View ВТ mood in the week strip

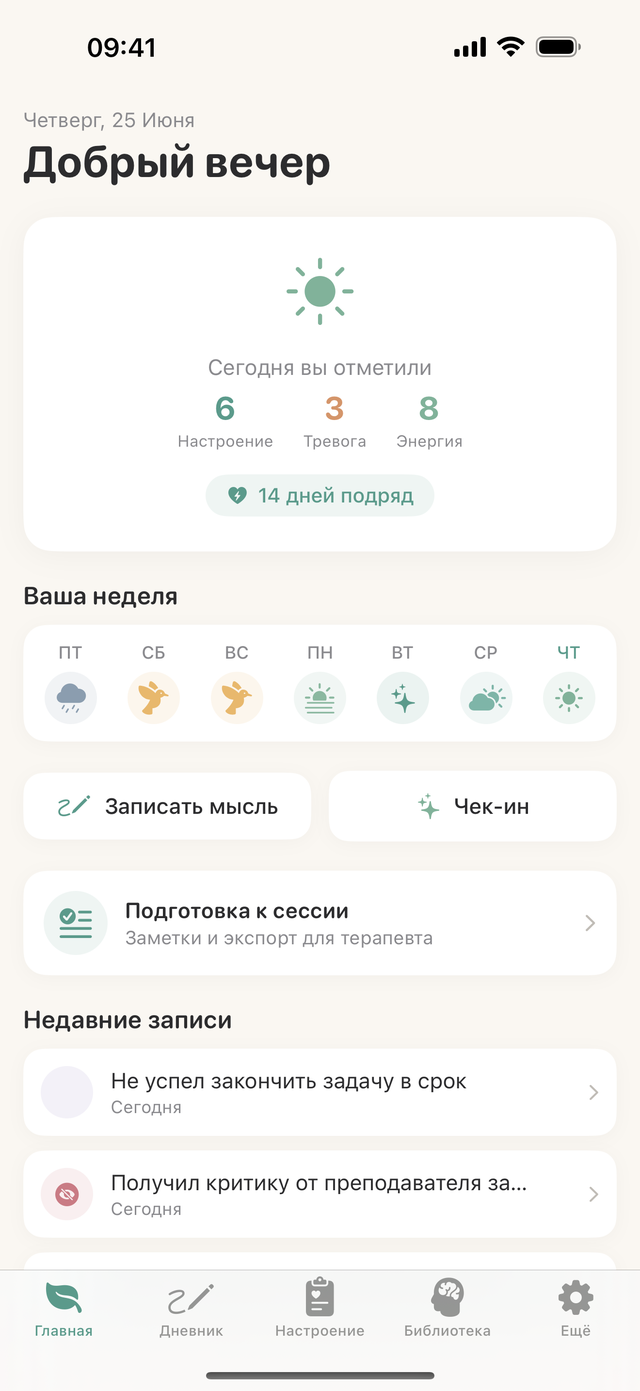pos(403,684)
